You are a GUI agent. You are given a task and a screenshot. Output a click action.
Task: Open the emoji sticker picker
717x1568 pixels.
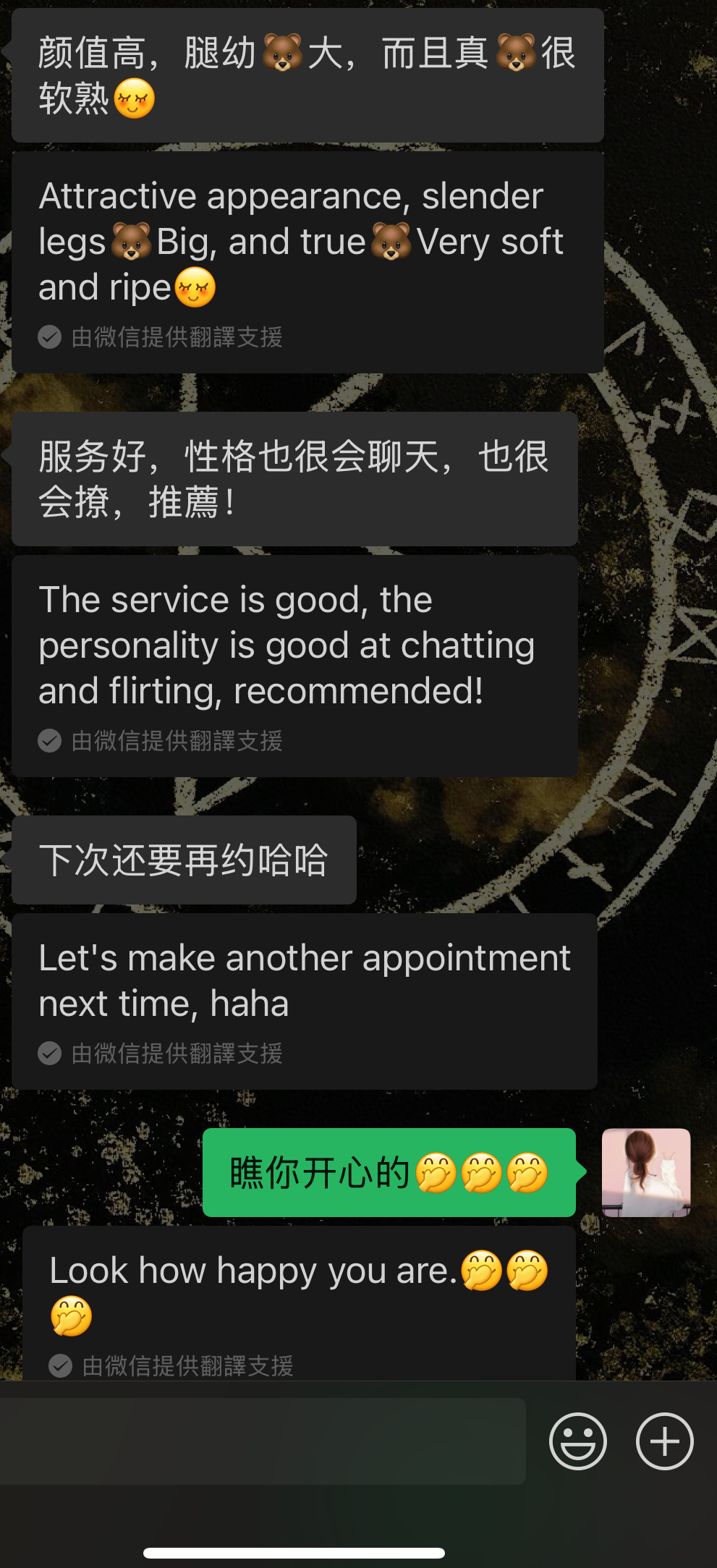coord(577,1441)
